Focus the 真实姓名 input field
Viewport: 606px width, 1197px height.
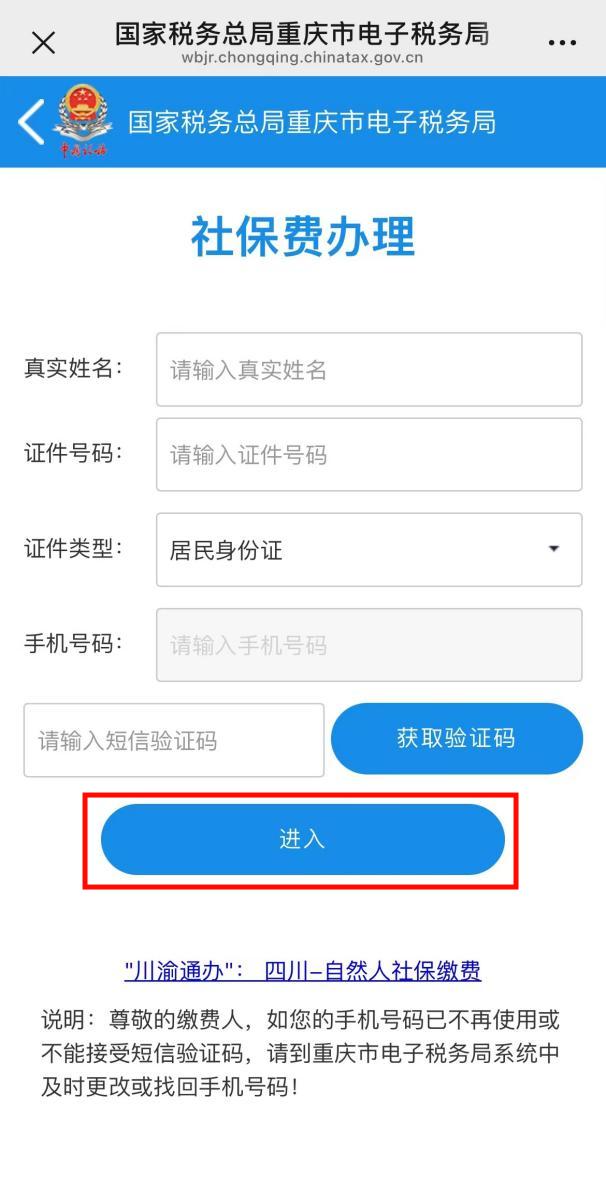click(x=369, y=369)
